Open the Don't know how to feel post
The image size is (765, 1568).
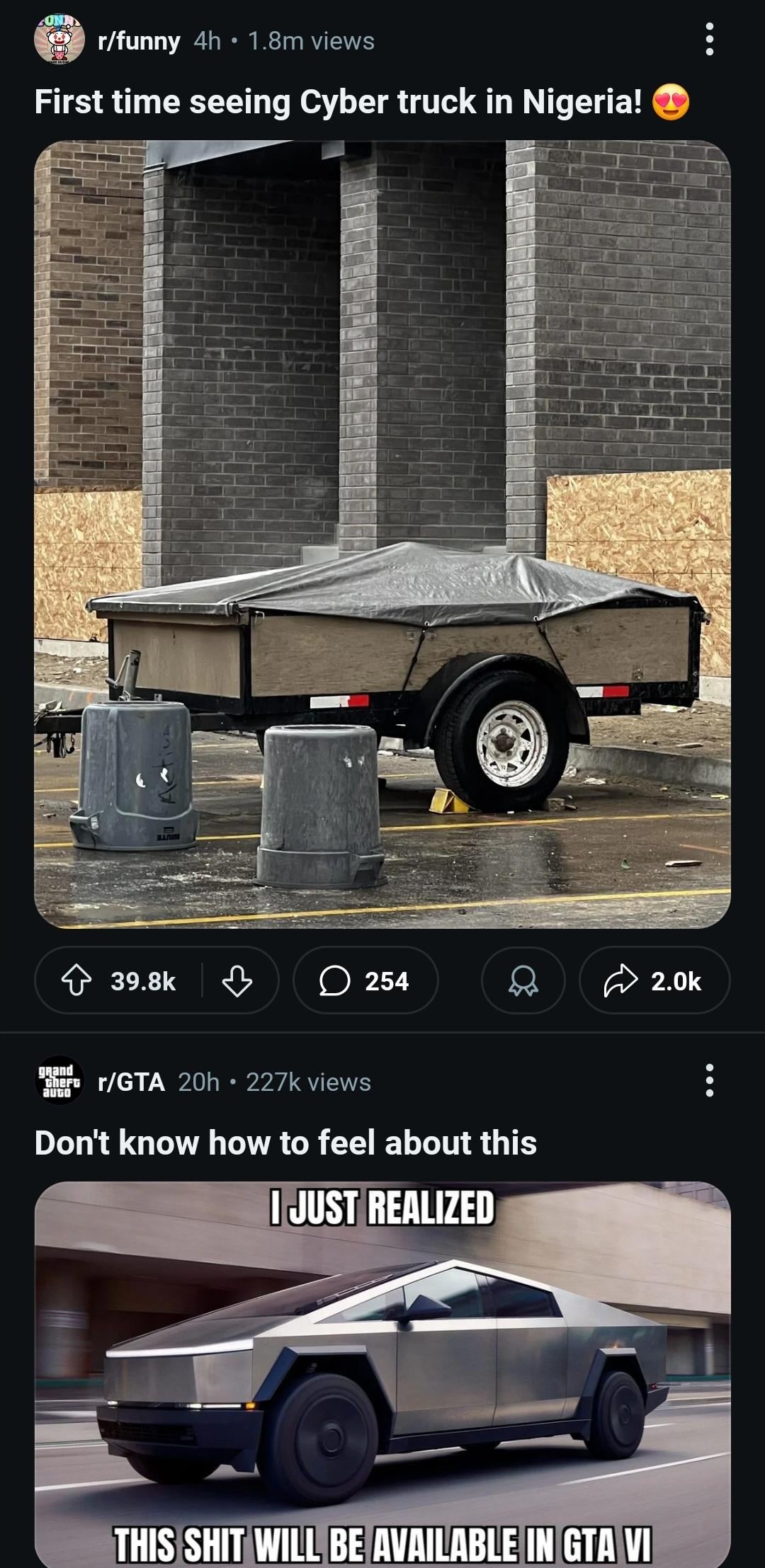tap(285, 1143)
